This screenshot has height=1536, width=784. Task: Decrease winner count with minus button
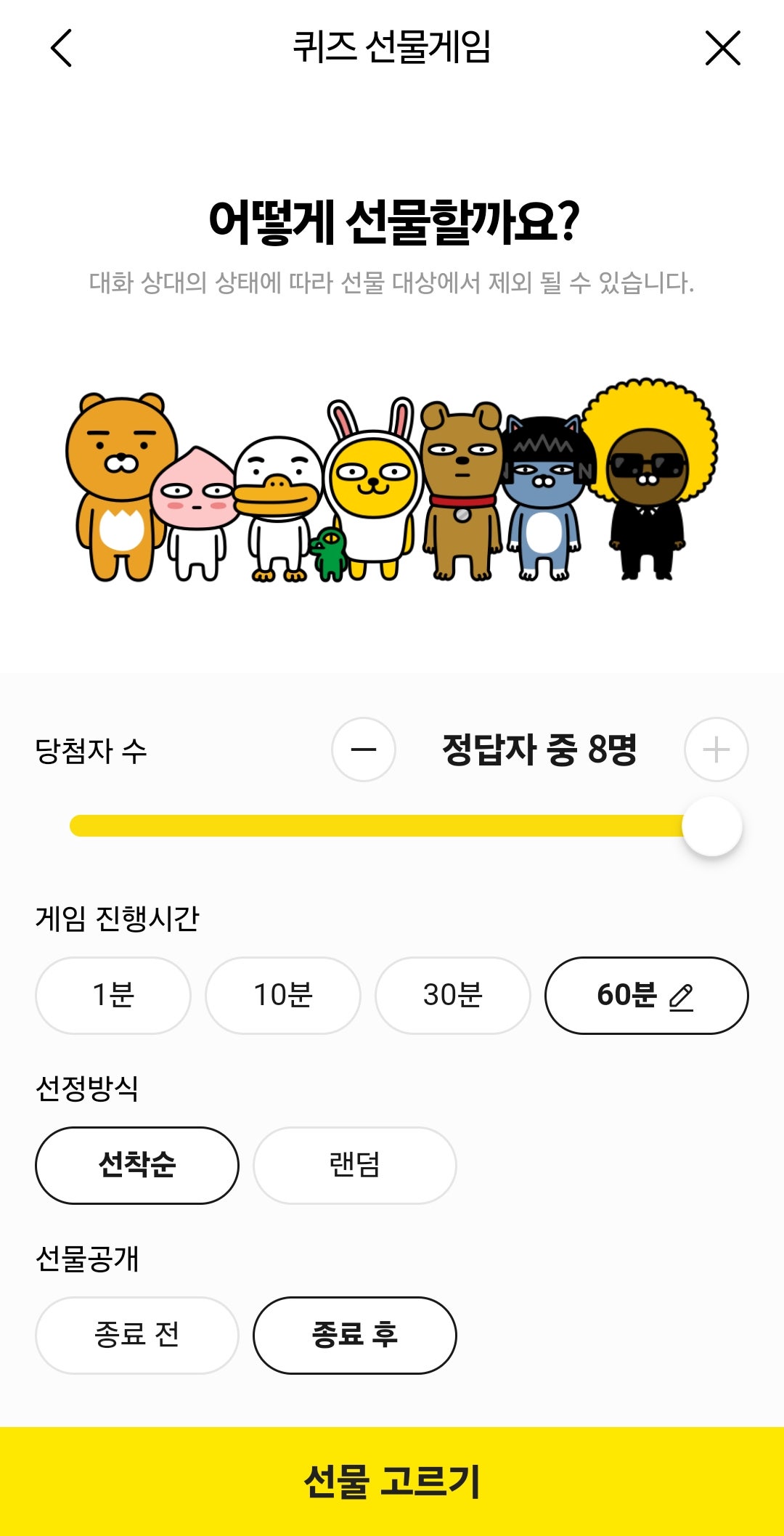364,749
